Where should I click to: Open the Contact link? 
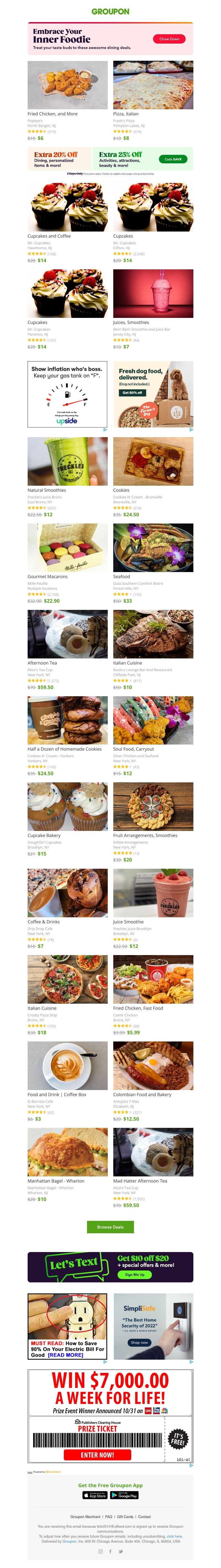click(x=144, y=1516)
